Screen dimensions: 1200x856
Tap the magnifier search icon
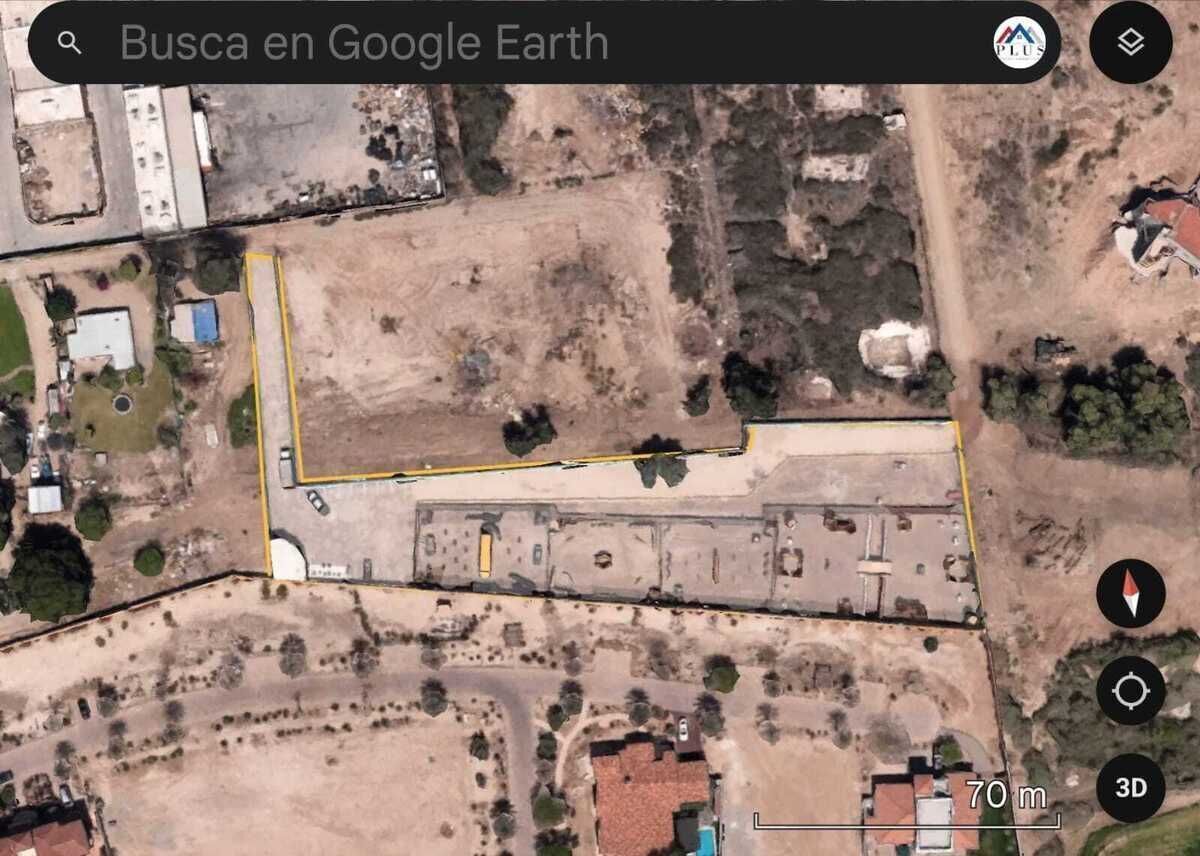point(68,42)
